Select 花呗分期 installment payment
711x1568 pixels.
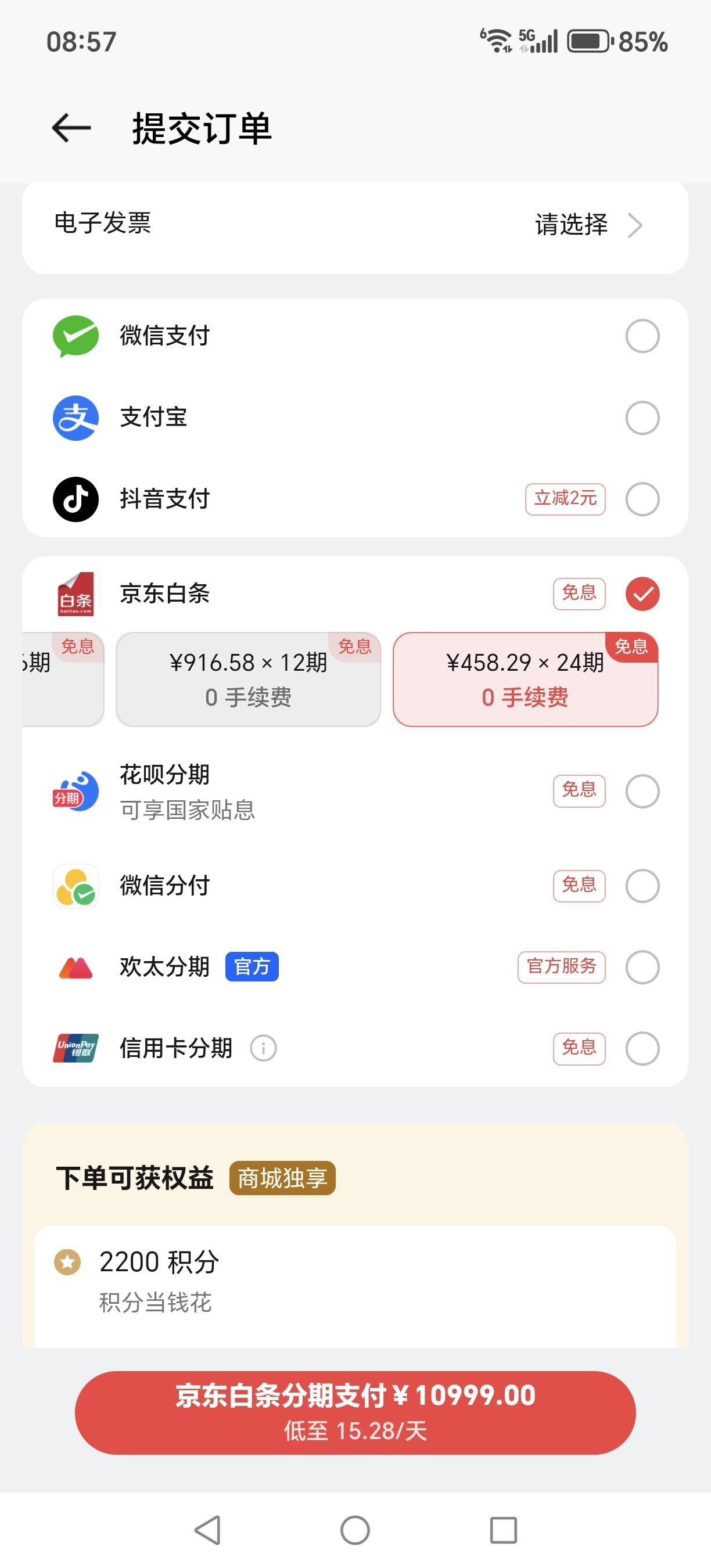coord(642,792)
